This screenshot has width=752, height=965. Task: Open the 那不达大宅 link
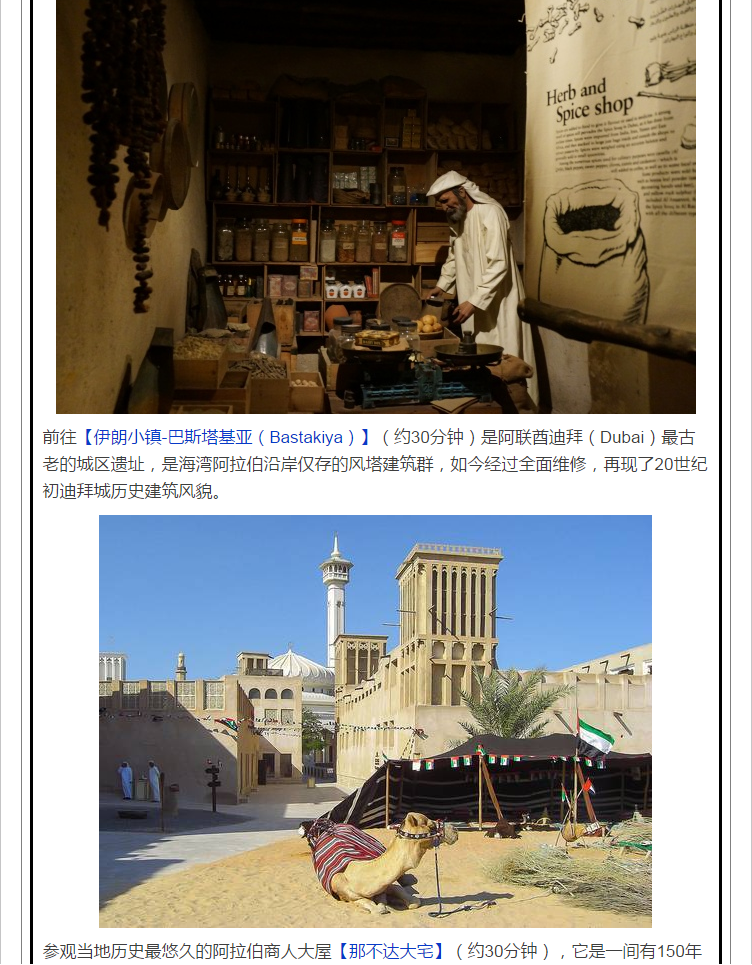coord(390,950)
